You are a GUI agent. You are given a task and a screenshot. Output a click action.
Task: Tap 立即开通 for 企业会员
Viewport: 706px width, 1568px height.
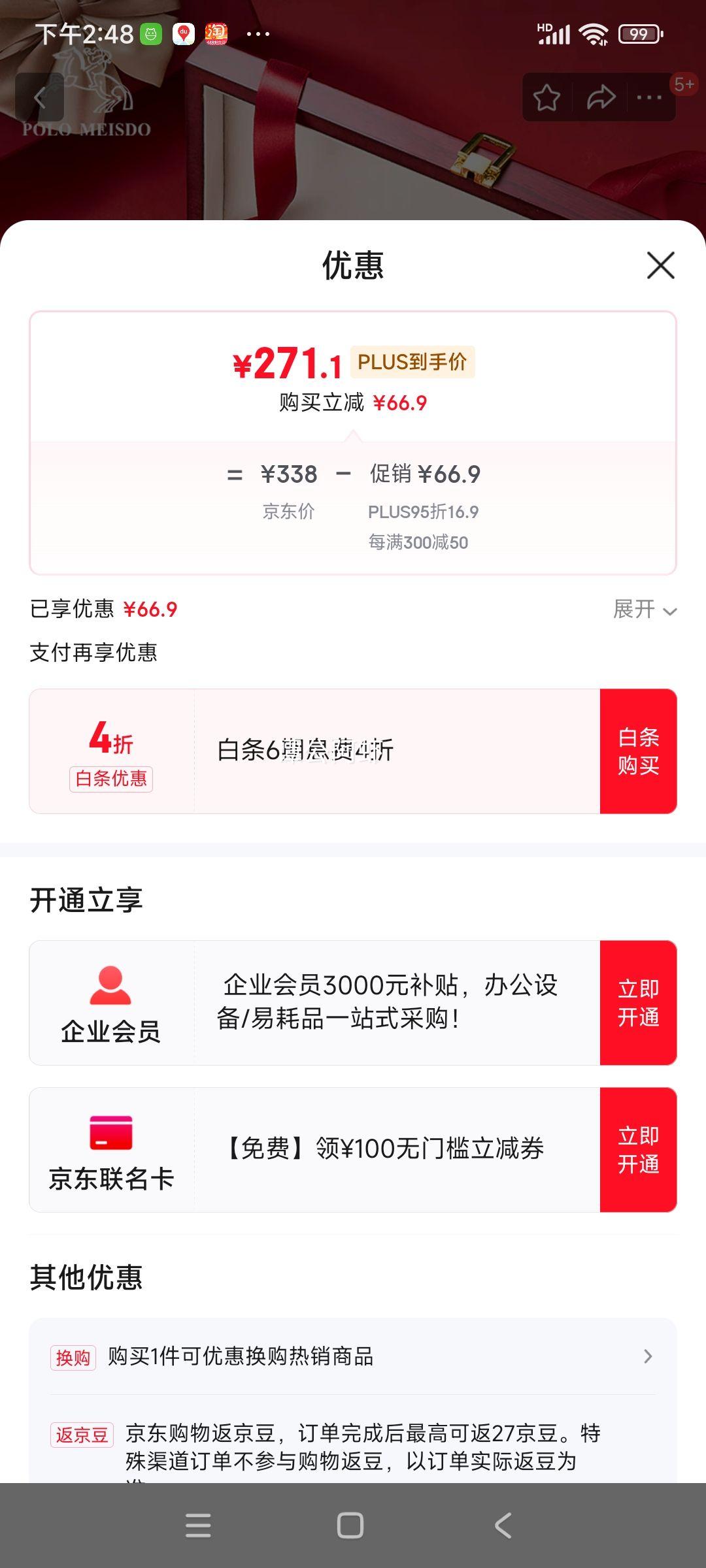[638, 1003]
